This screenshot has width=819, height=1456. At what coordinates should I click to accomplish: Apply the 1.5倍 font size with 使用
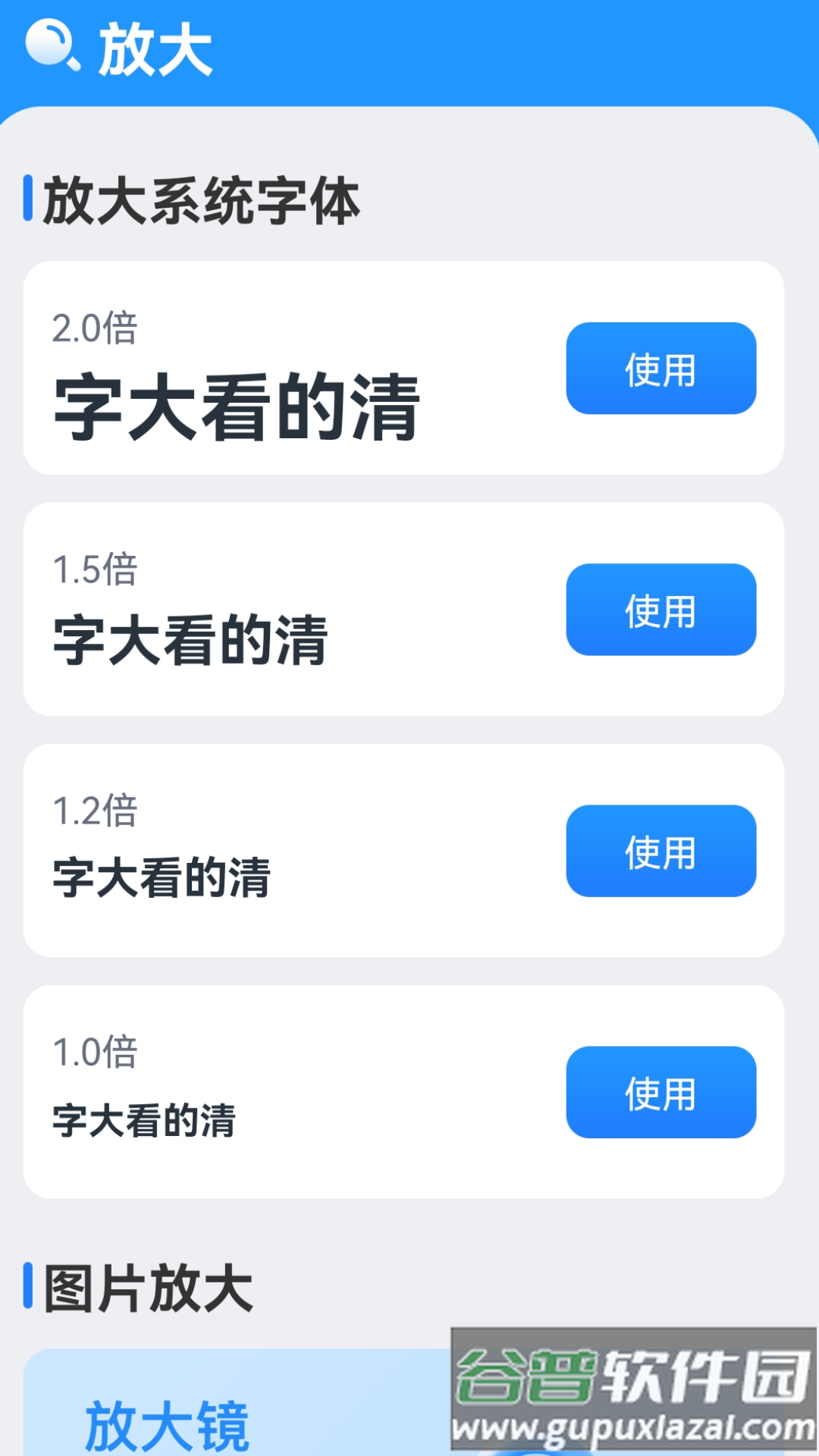coord(660,610)
